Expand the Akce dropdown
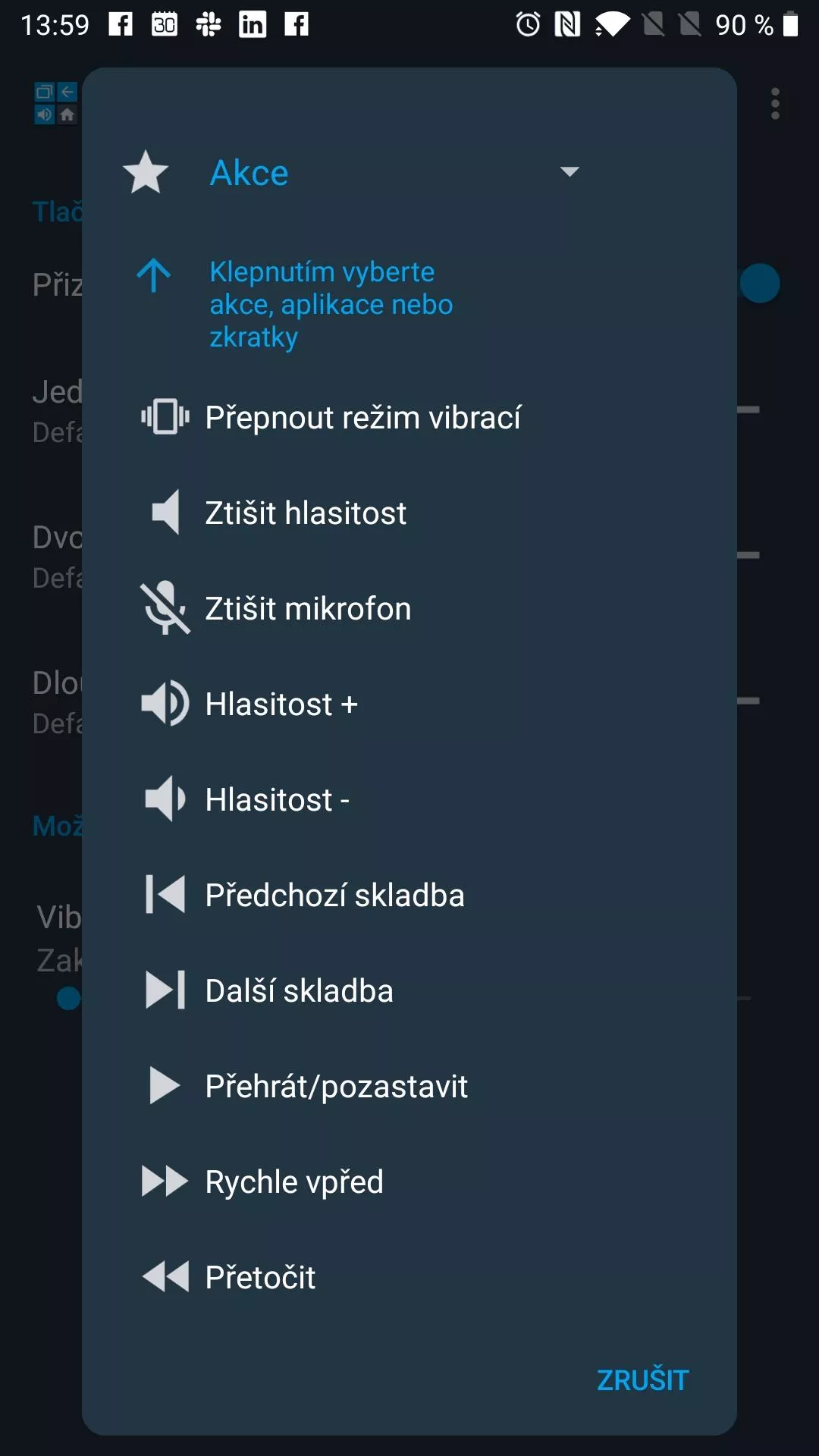The height and width of the screenshot is (1456, 819). [x=569, y=172]
